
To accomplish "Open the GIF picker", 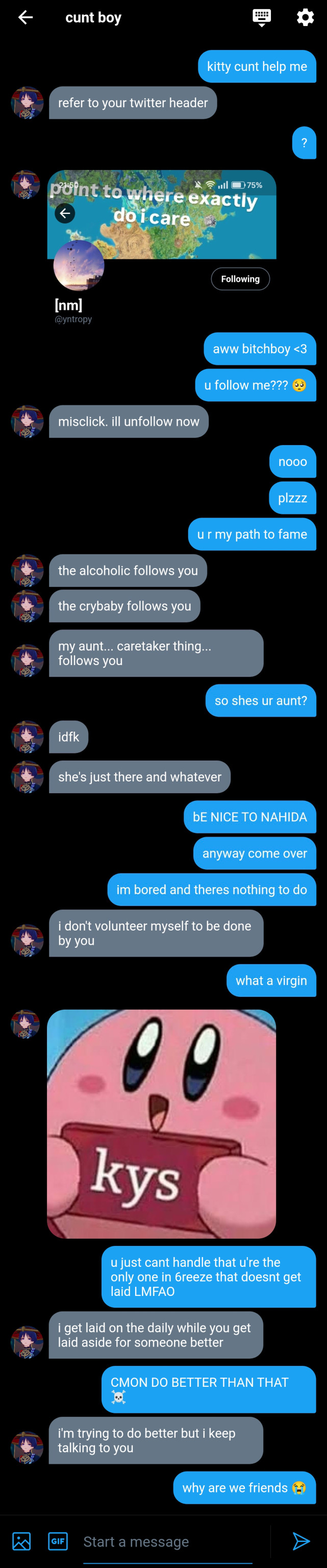I will 58,1540.
